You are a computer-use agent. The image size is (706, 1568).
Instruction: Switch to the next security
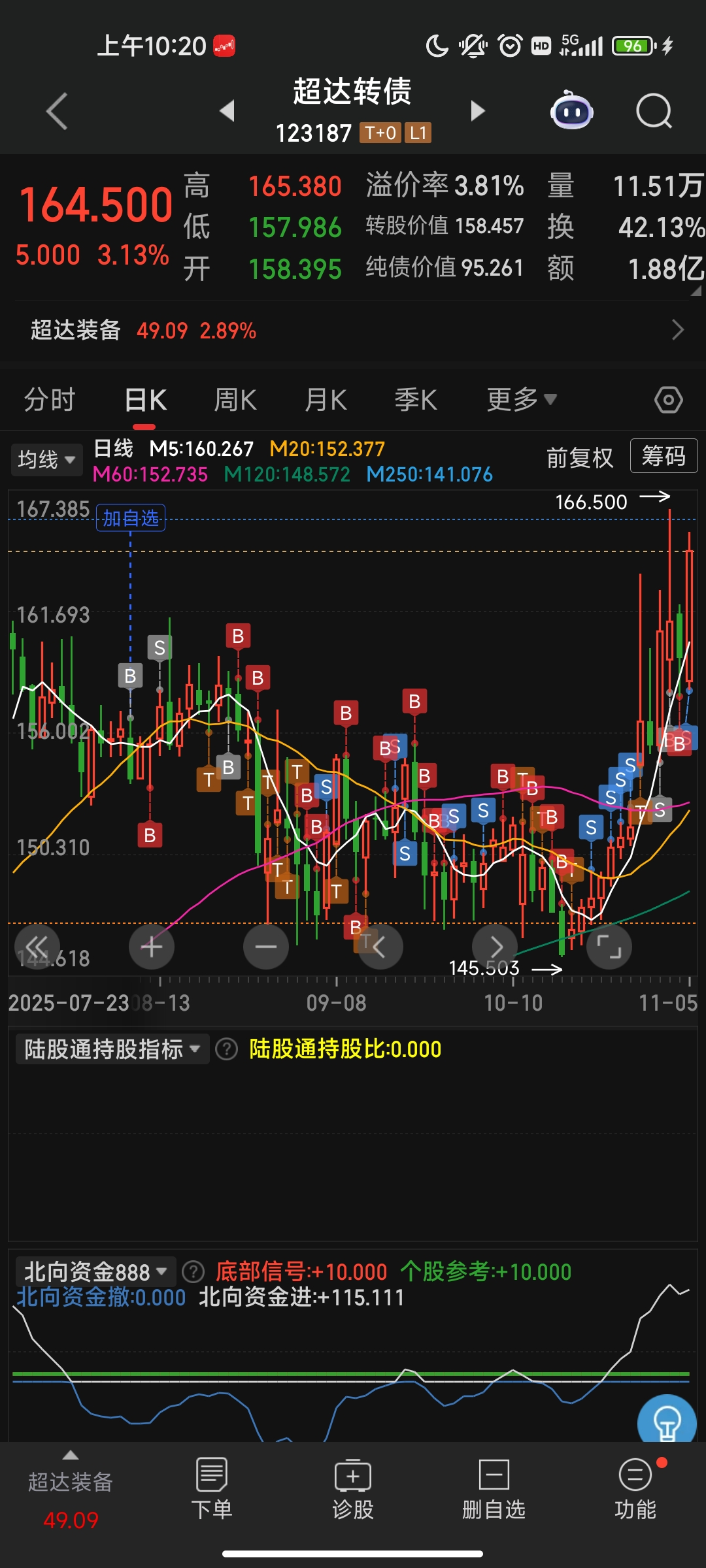[478, 111]
